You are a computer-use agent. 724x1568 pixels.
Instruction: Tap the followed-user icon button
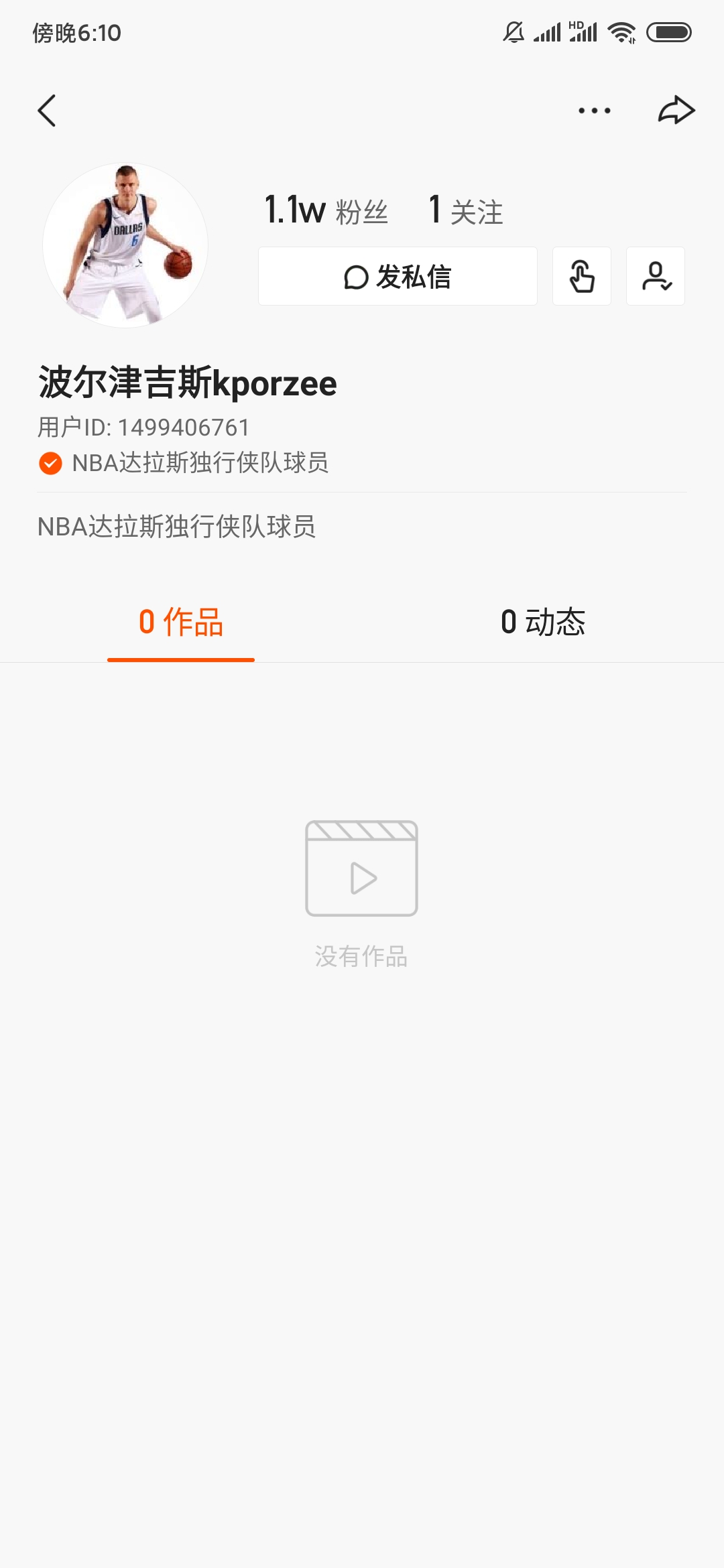[655, 276]
